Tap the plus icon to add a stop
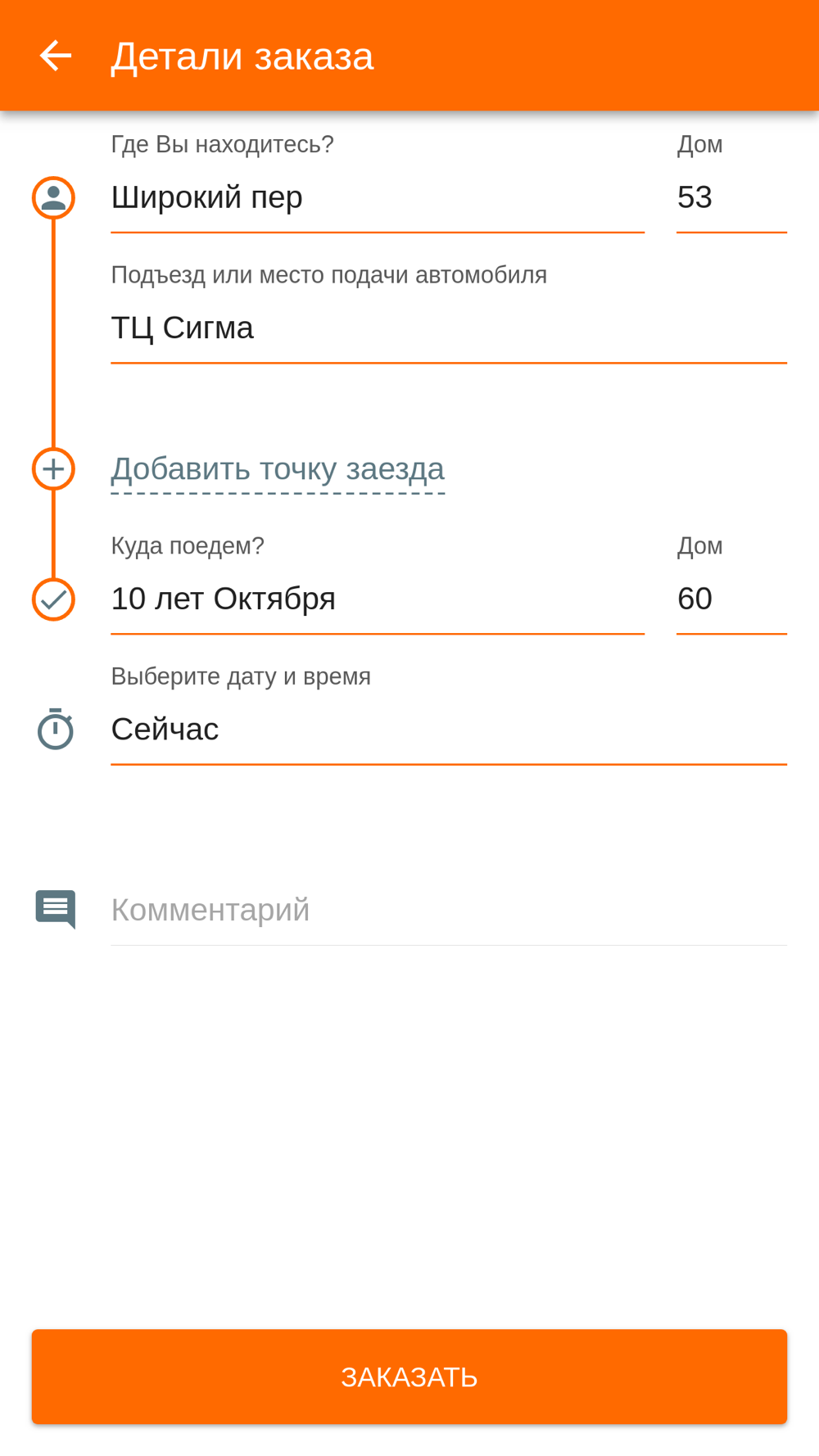 53,469
